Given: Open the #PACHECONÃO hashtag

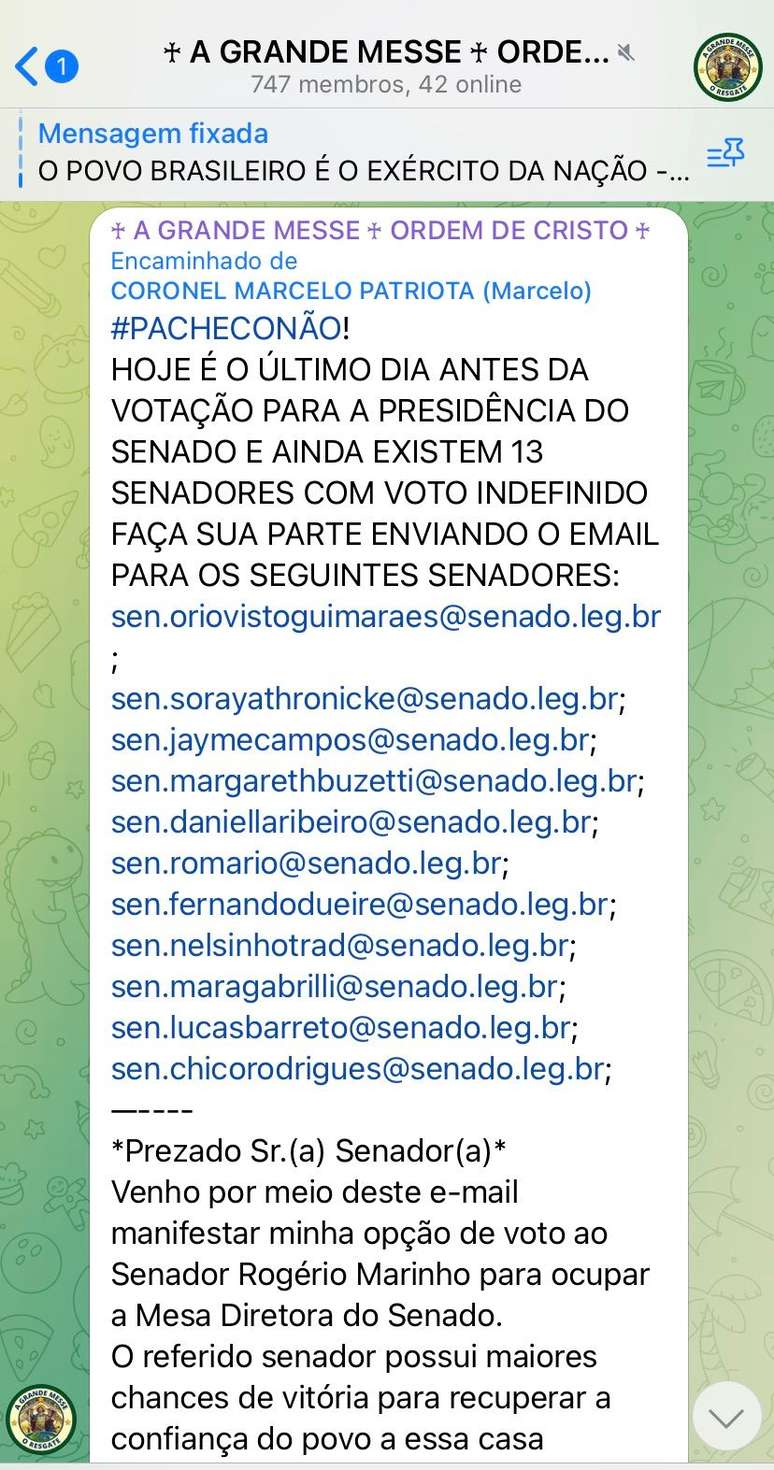Looking at the screenshot, I should (226, 327).
